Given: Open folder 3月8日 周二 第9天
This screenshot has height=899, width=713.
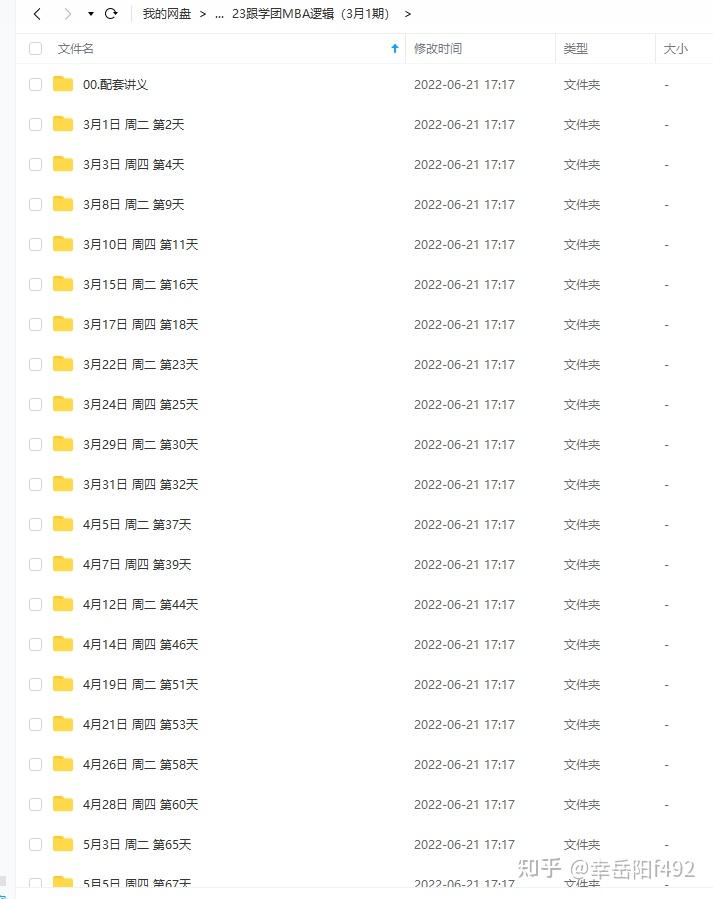Looking at the screenshot, I should coord(133,205).
